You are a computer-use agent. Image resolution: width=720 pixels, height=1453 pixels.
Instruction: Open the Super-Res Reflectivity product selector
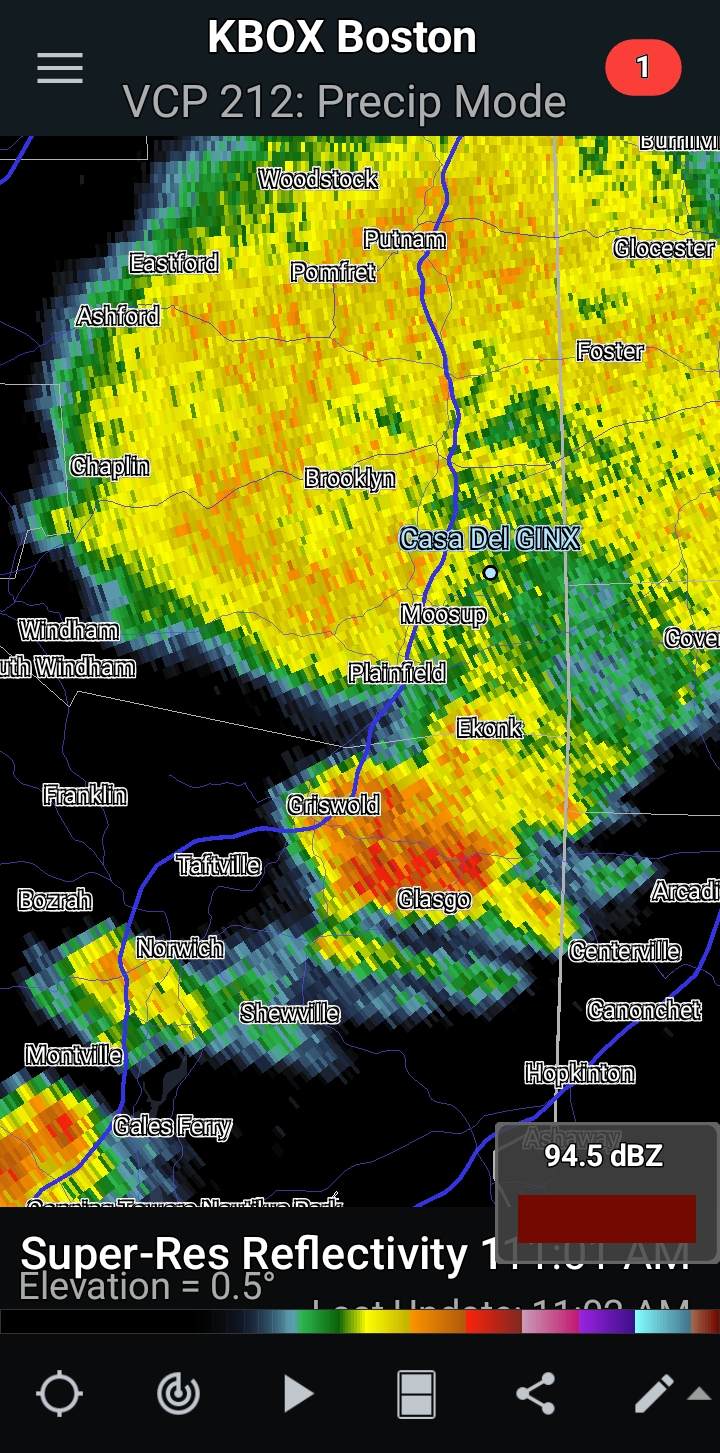pos(244,1254)
